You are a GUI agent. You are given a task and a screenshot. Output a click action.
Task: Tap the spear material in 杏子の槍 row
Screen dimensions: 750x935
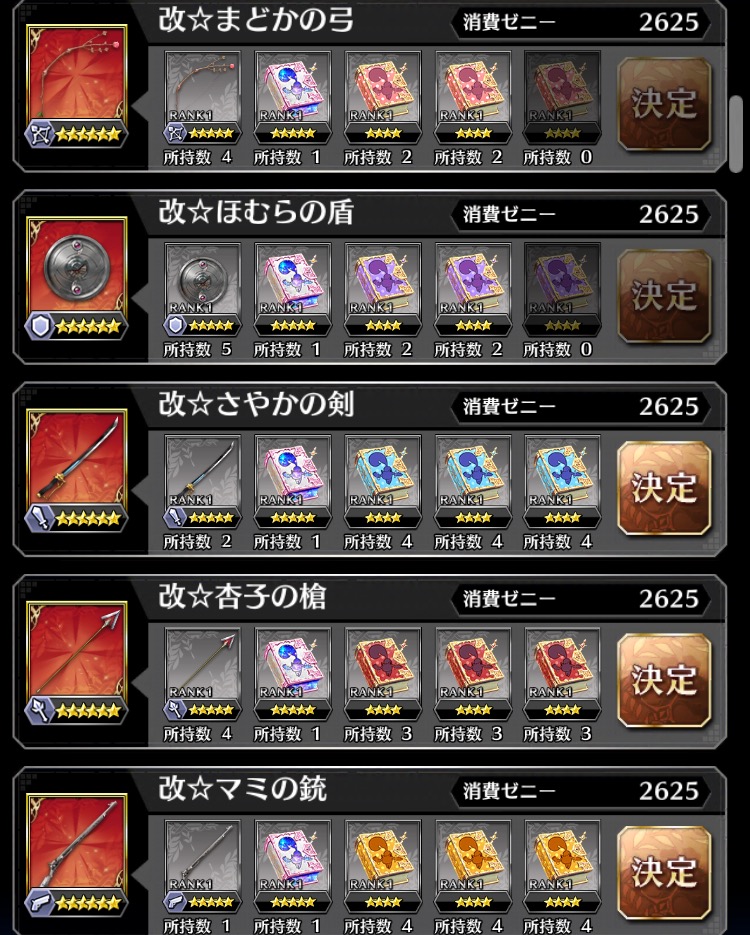pyautogui.click(x=202, y=672)
